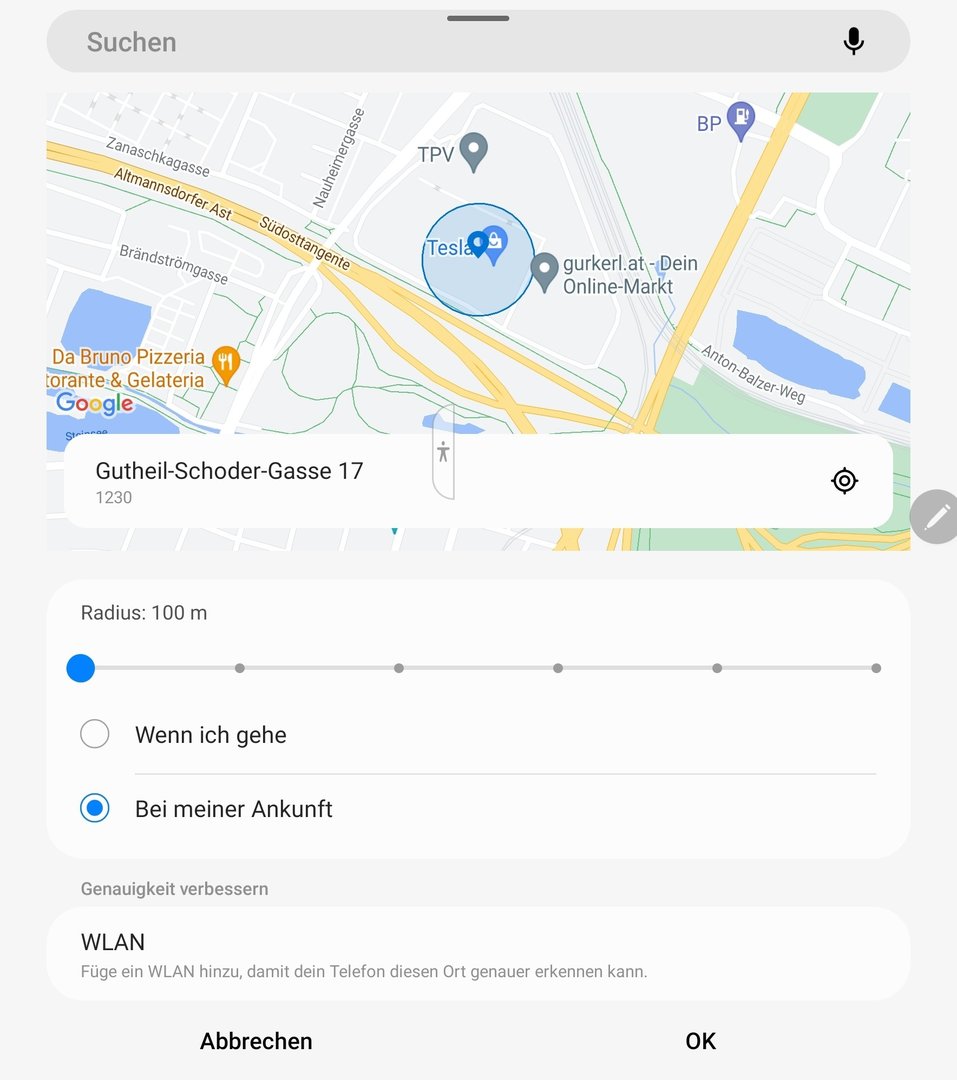
Task: Start voice search with the microphone
Action: pos(853,42)
